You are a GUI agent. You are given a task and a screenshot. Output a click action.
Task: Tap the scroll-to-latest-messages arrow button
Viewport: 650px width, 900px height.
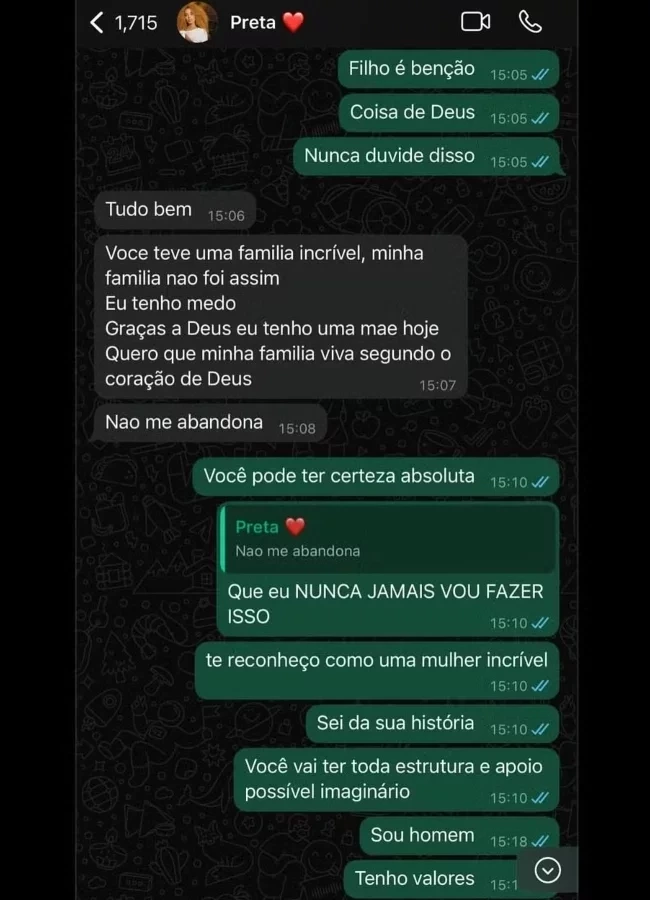tap(547, 870)
